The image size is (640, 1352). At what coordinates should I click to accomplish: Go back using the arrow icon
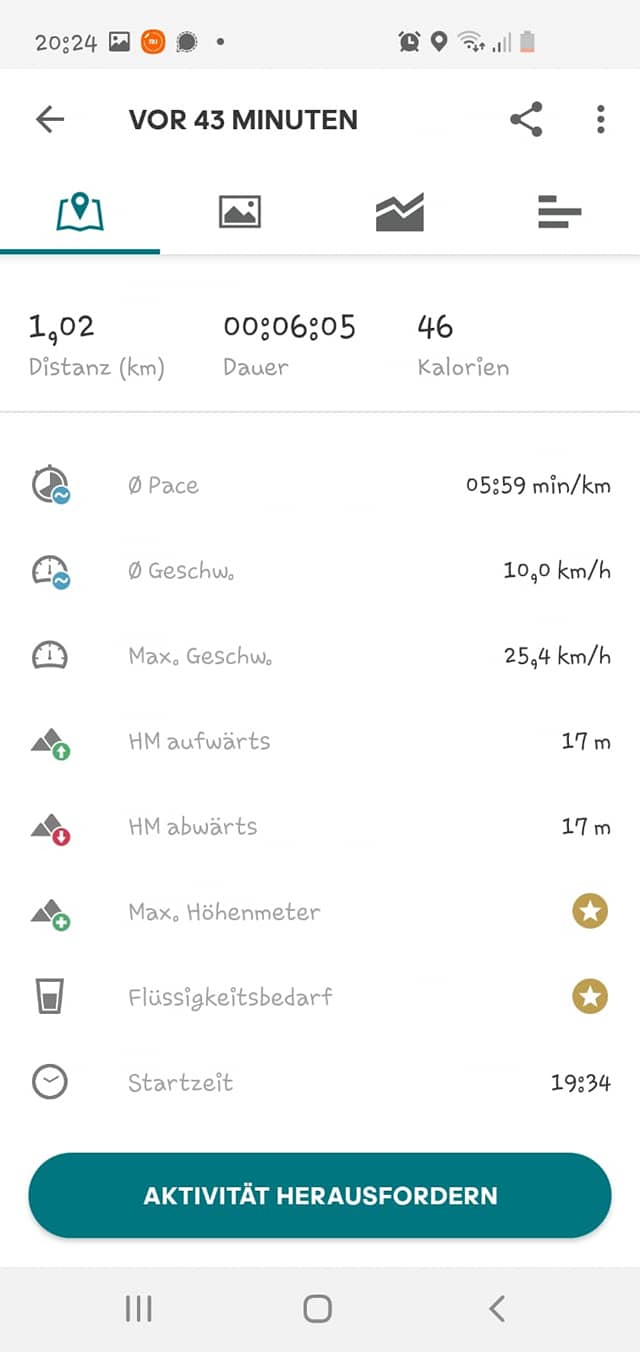pyautogui.click(x=49, y=120)
